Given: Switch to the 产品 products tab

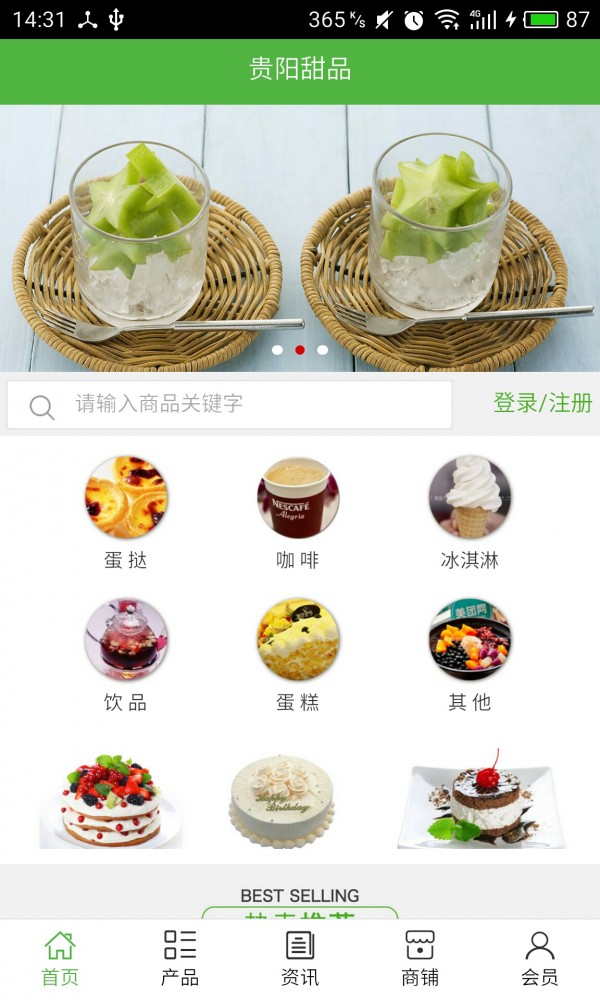Looking at the screenshot, I should 180,958.
